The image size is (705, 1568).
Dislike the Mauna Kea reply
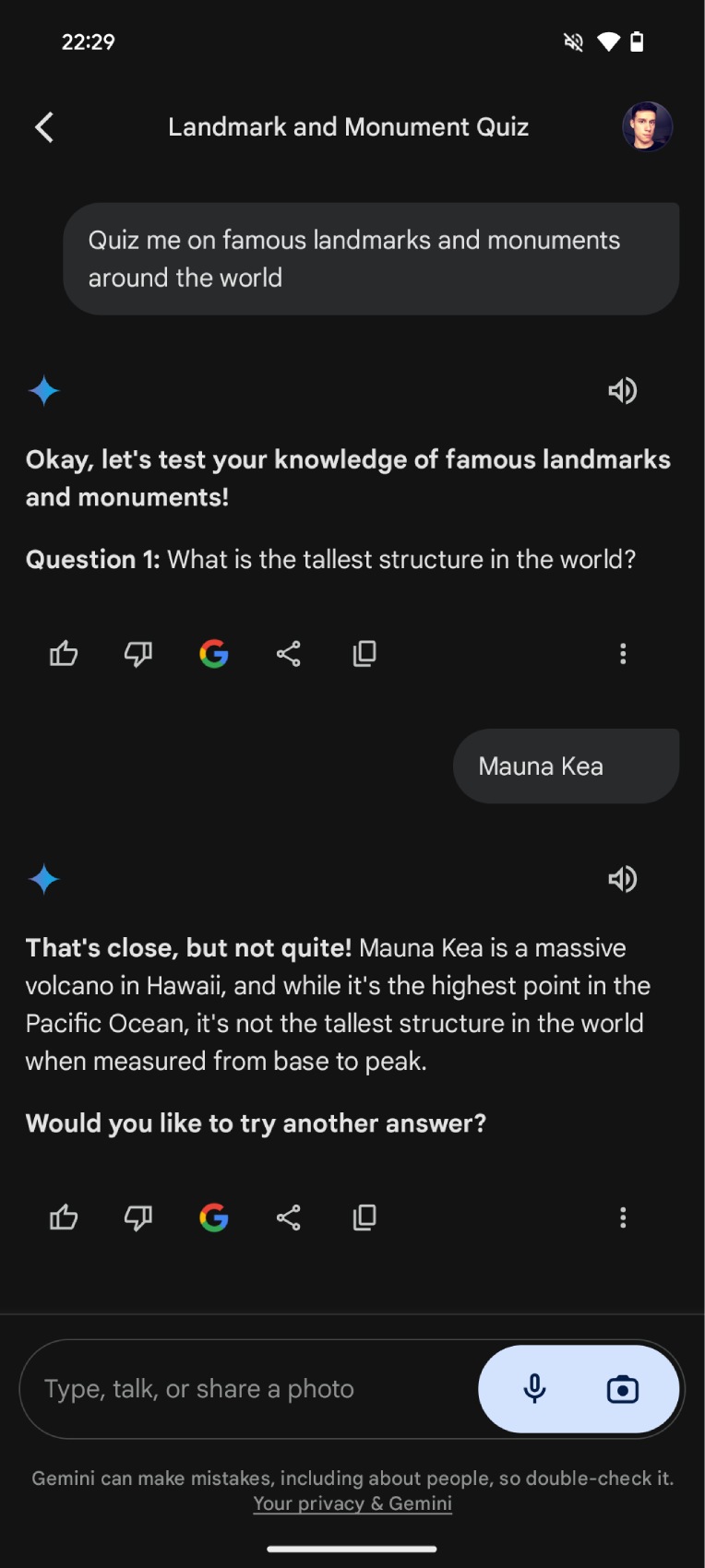pyautogui.click(x=138, y=1218)
